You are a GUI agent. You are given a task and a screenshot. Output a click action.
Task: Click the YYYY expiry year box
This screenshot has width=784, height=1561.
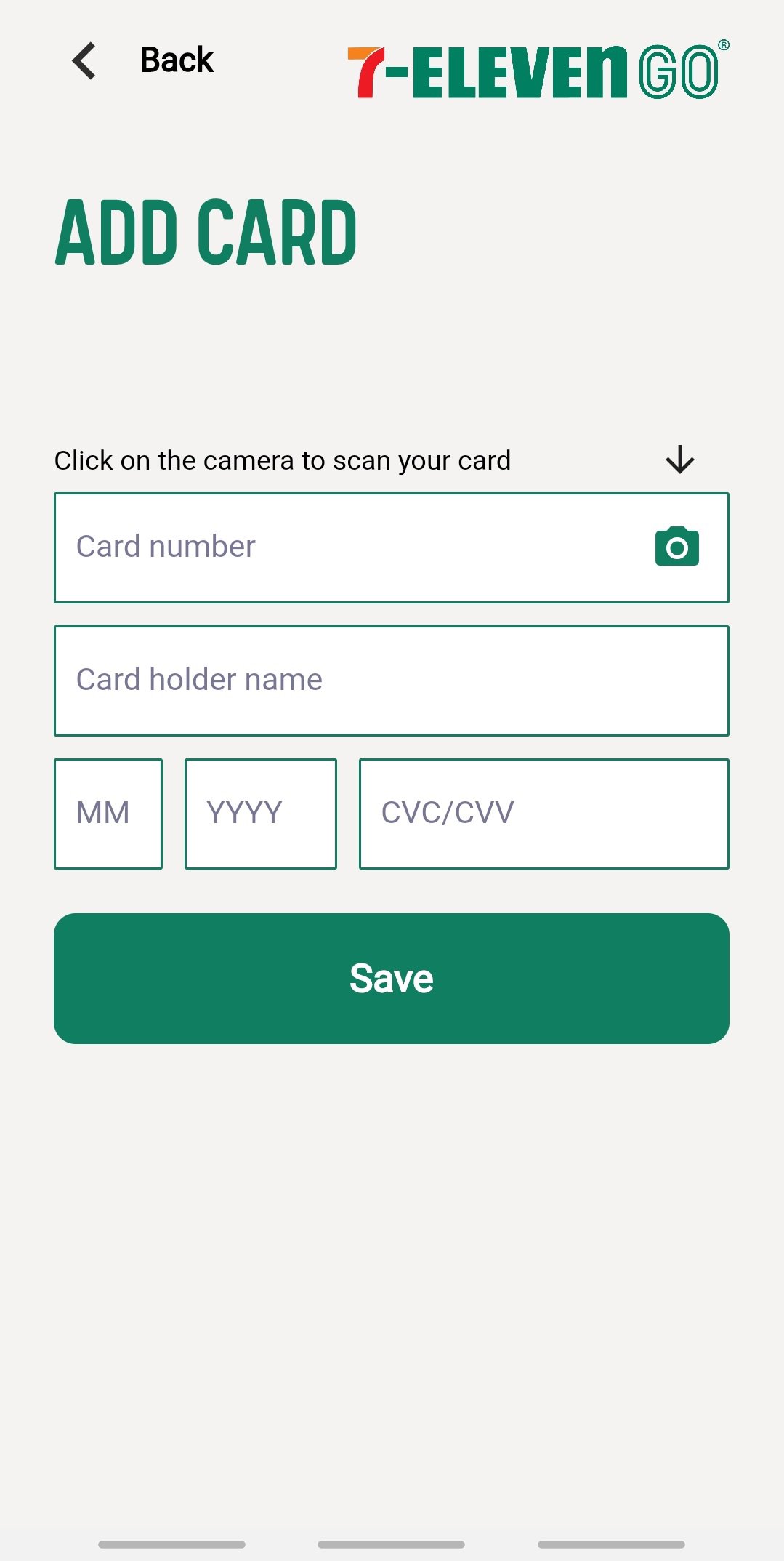point(260,813)
